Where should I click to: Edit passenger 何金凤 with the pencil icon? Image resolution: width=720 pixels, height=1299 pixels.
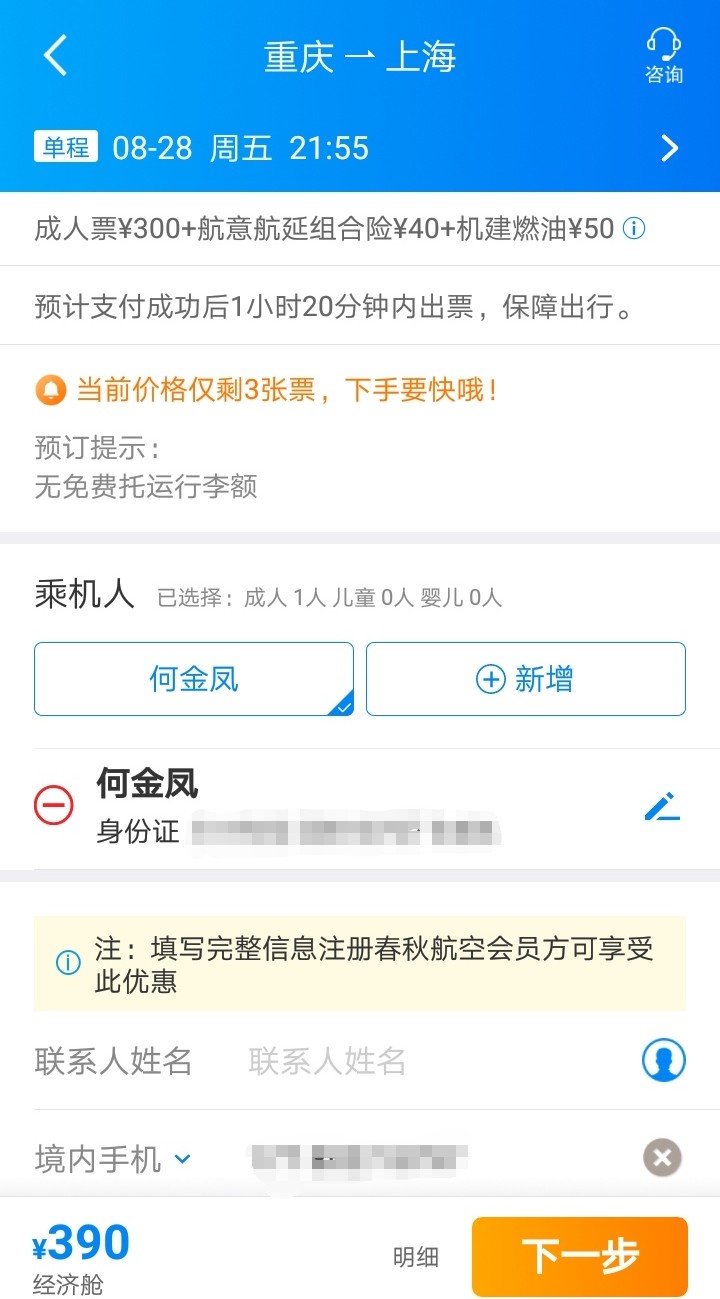point(662,806)
